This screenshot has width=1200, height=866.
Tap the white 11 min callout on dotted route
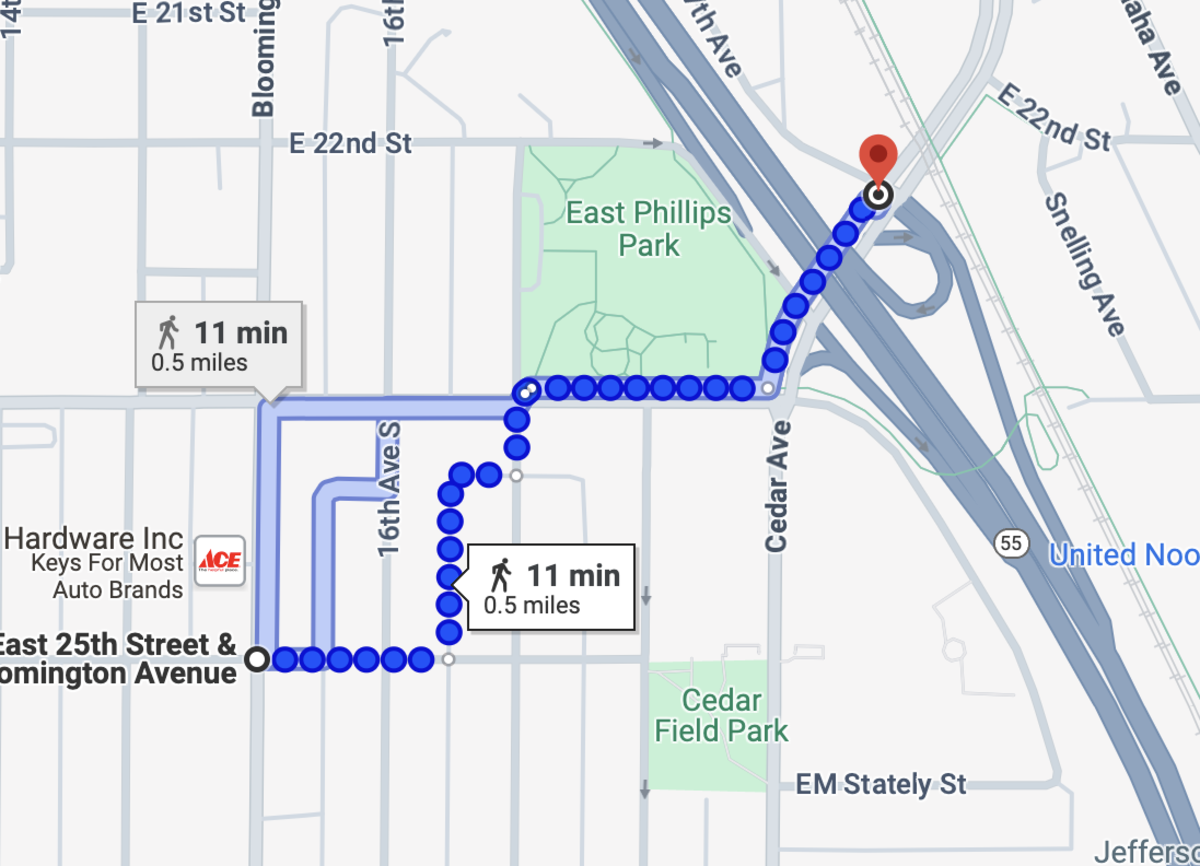point(551,587)
